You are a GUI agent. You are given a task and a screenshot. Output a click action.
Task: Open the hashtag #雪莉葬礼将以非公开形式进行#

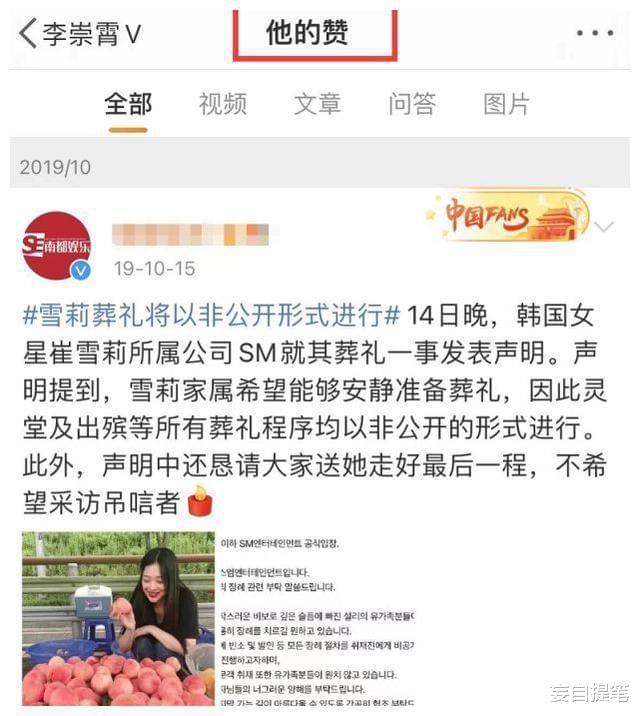click(x=211, y=317)
